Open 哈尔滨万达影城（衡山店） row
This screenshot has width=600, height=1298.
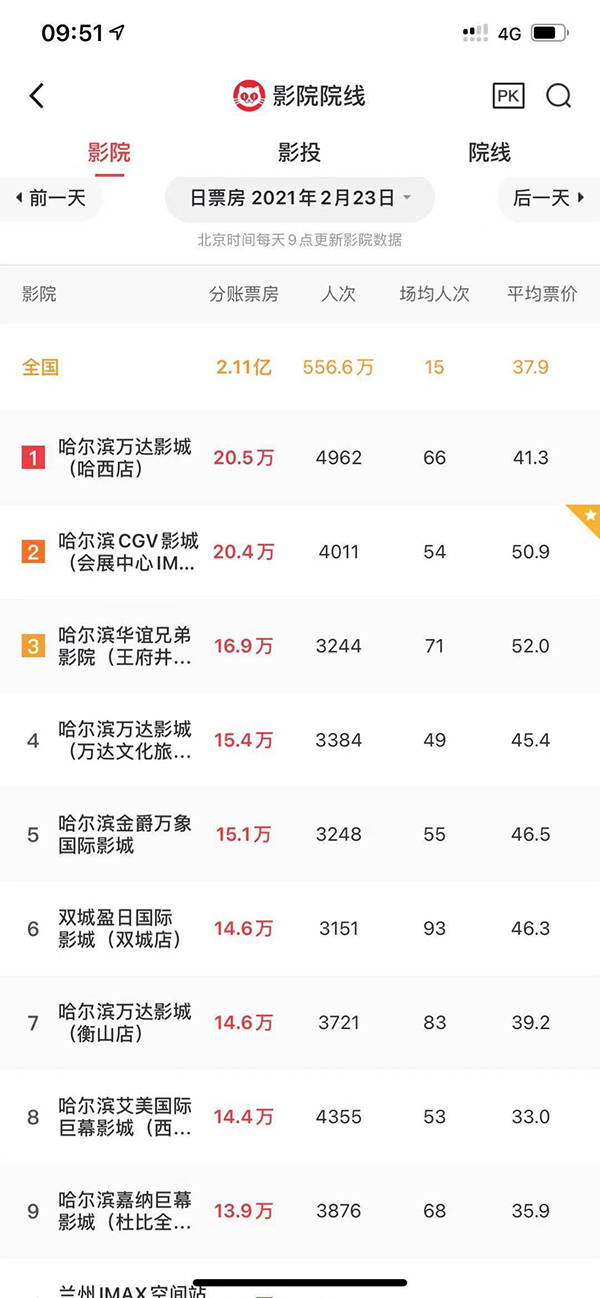(300, 1022)
